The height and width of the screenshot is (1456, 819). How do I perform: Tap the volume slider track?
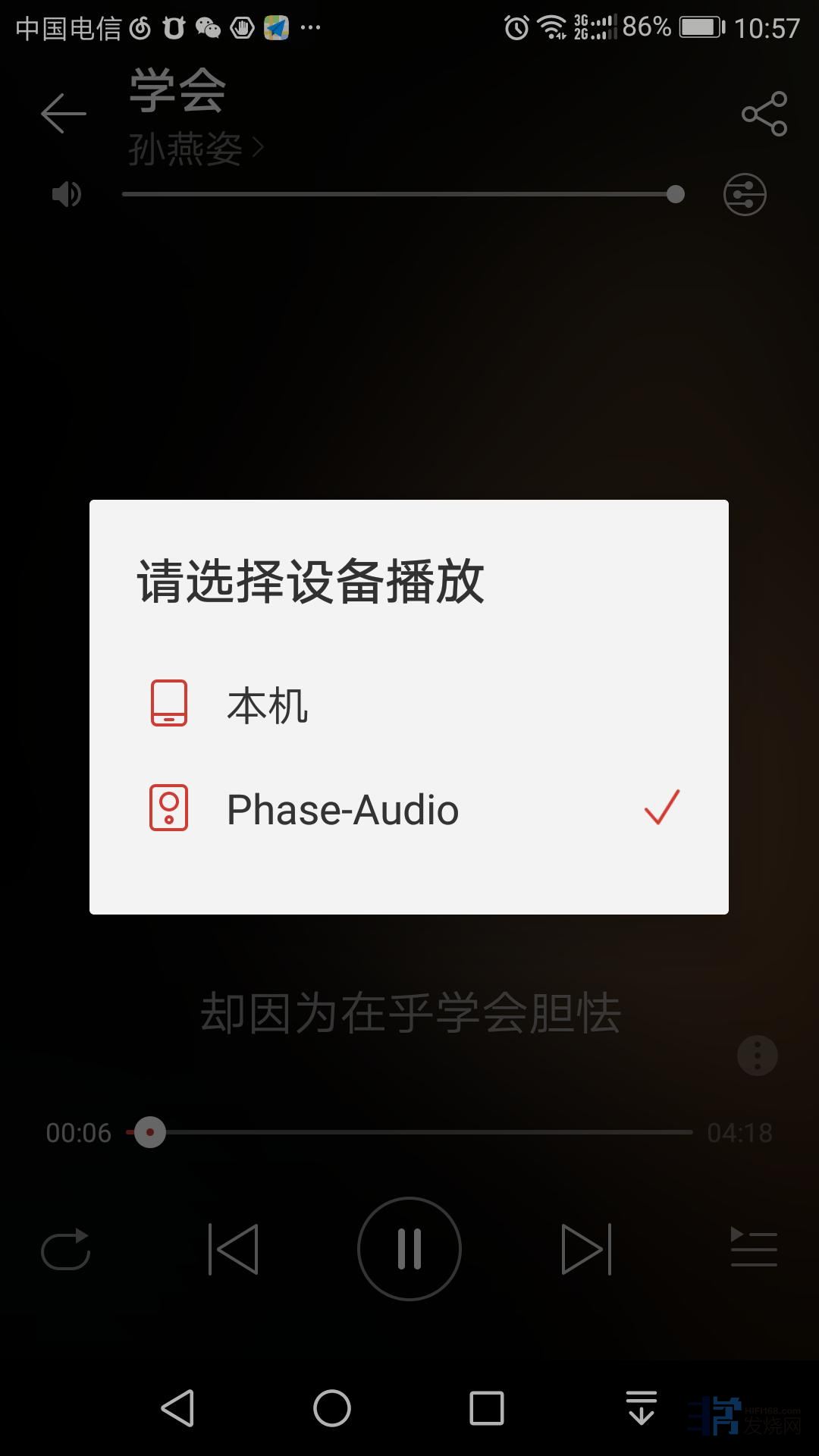pos(402,195)
